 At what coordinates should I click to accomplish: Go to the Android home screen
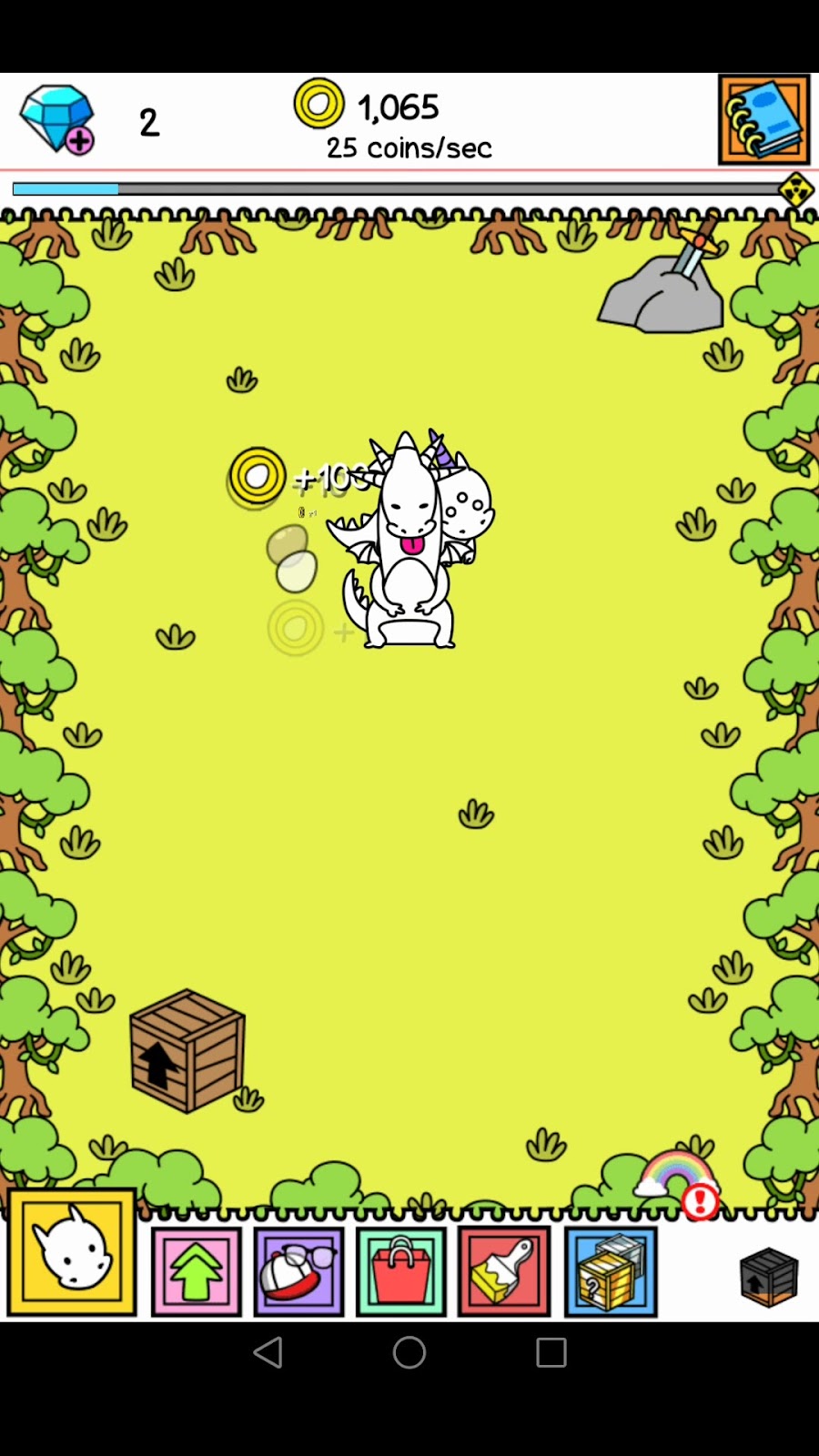tap(409, 1352)
